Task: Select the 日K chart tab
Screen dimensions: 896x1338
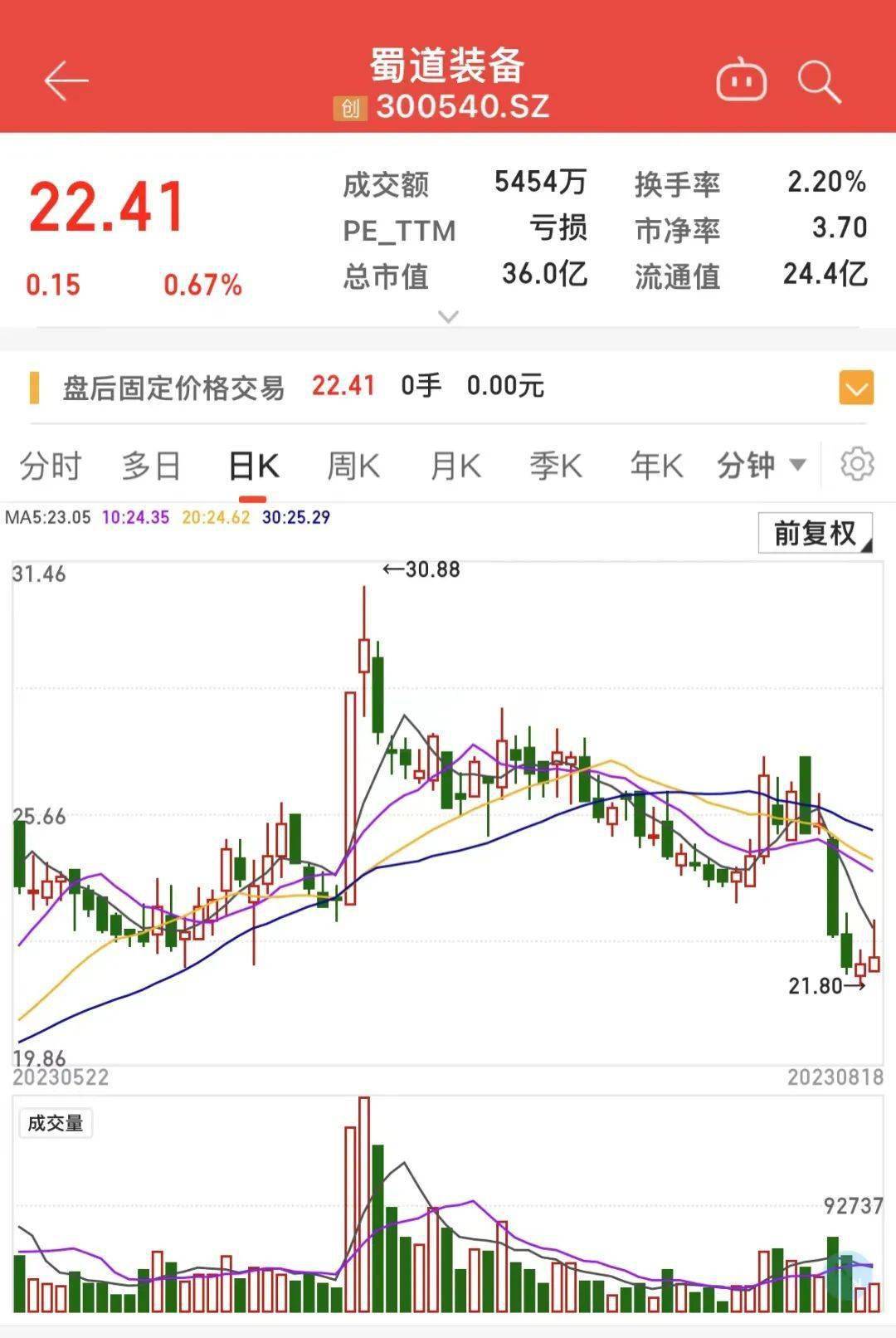Action: point(253,466)
